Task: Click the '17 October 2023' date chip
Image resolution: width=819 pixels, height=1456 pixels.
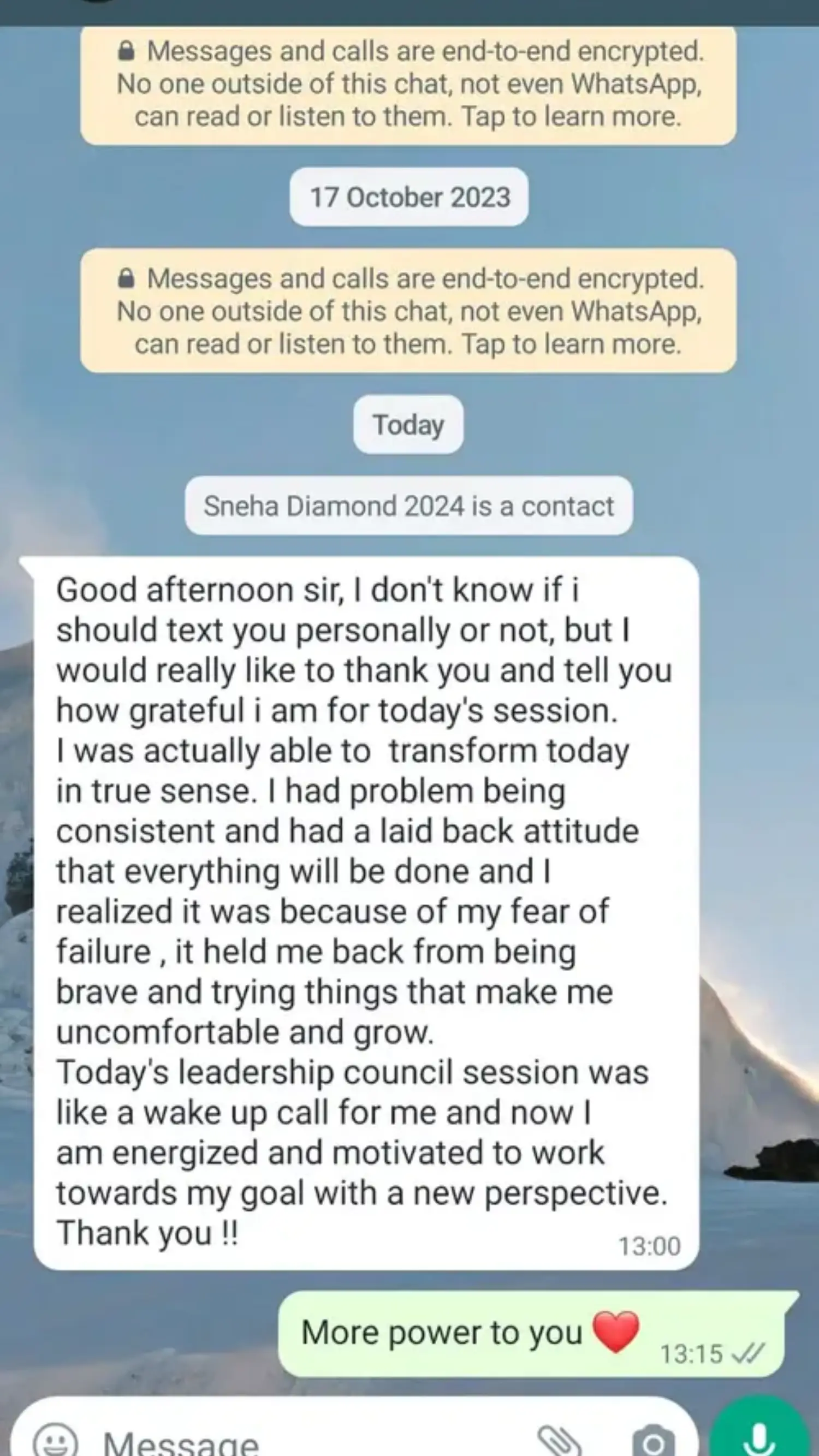Action: pyautogui.click(x=409, y=197)
